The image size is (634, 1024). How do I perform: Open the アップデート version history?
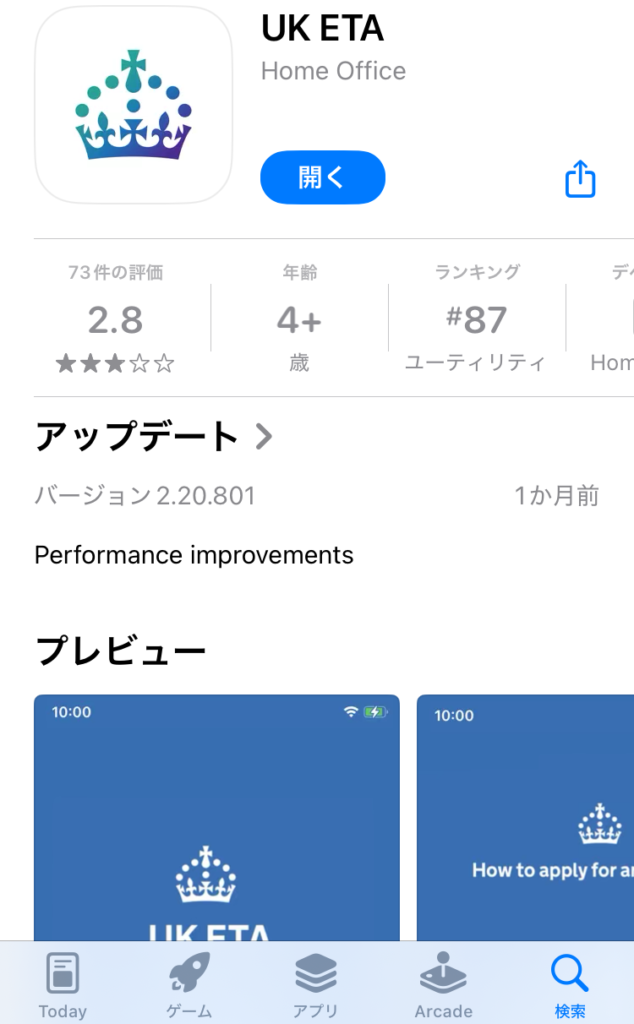(x=154, y=437)
